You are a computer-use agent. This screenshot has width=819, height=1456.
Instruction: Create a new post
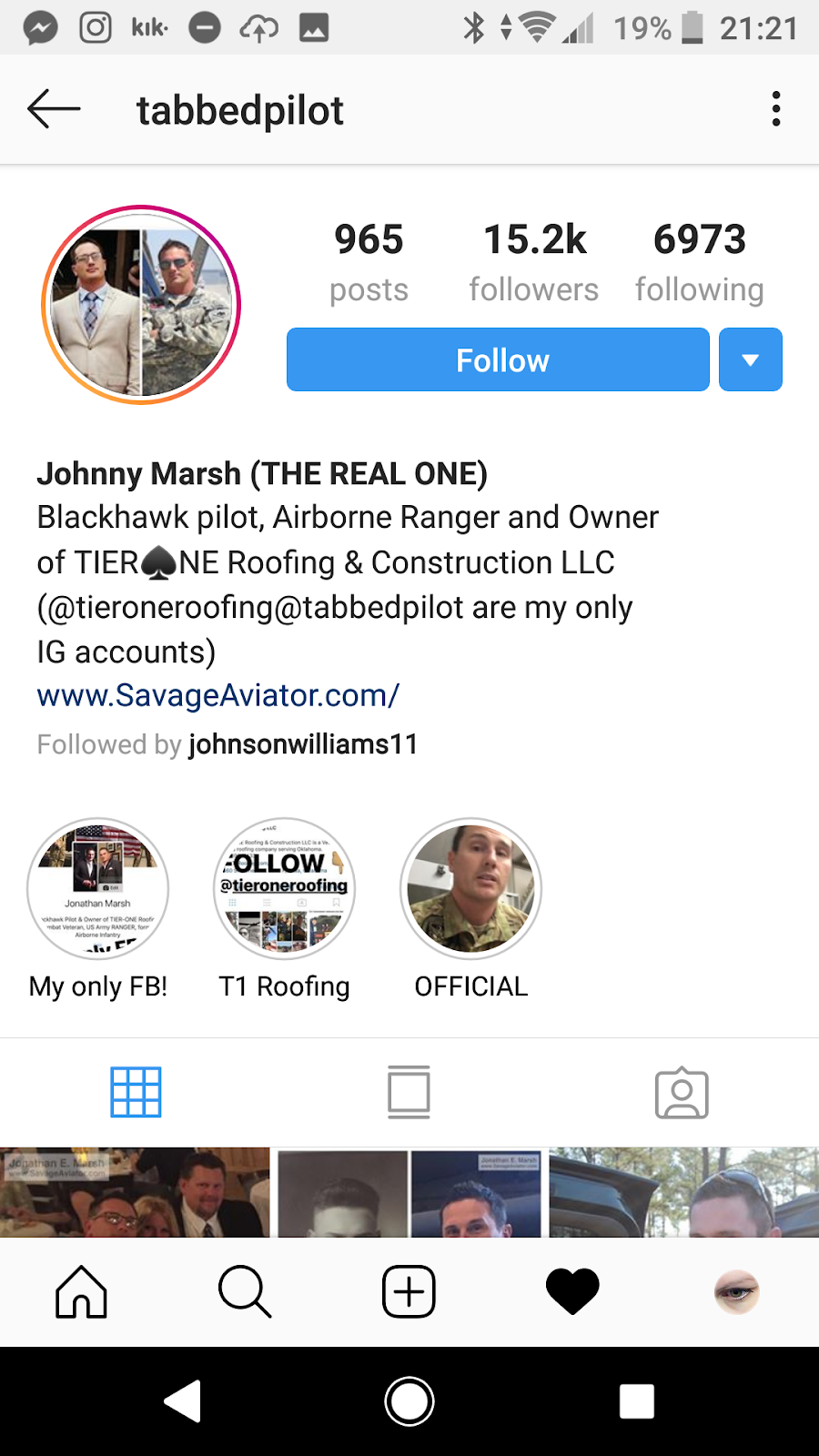pyautogui.click(x=409, y=1292)
